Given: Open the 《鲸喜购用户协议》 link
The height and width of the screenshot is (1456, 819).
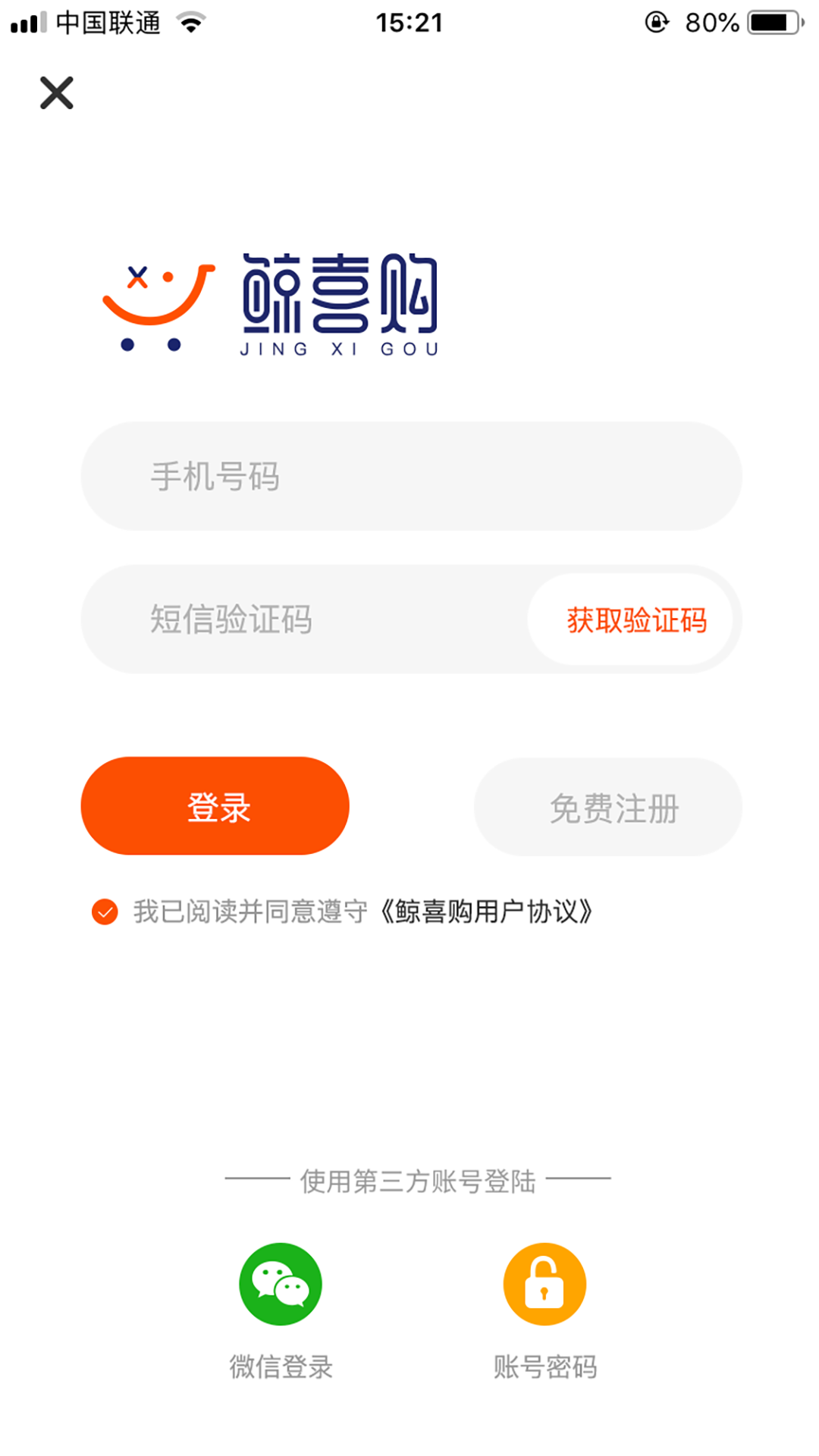Looking at the screenshot, I should 485,912.
